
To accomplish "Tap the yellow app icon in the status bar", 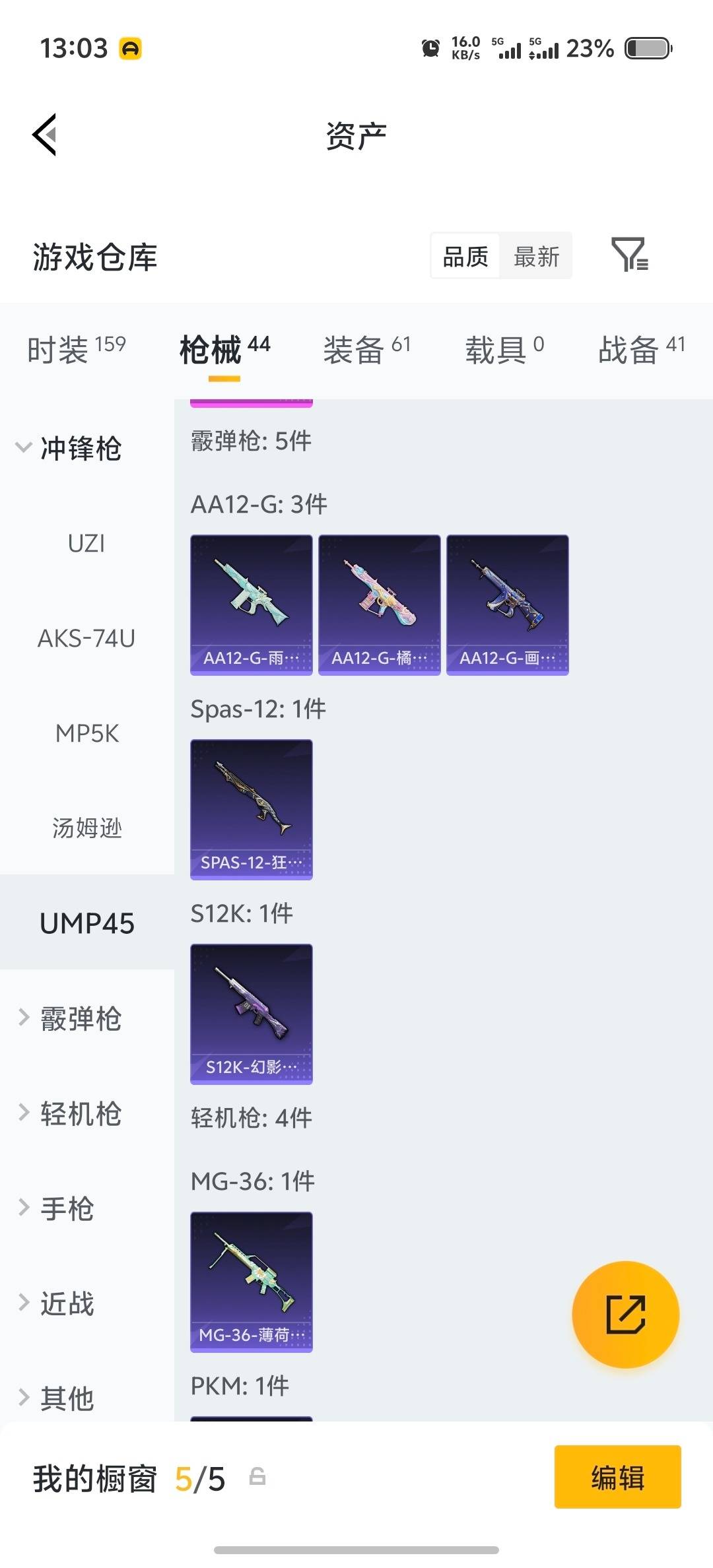I will pos(129,48).
